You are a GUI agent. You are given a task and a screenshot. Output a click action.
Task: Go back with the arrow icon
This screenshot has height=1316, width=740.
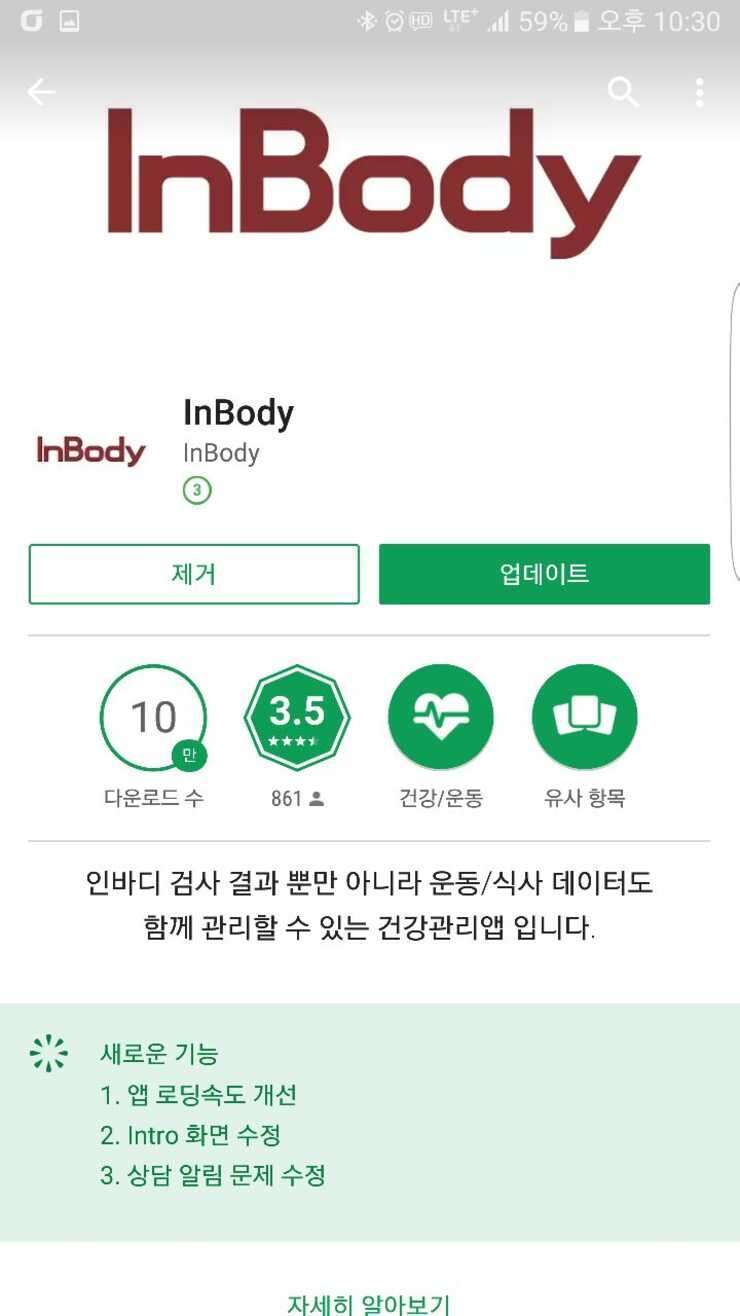[41, 92]
